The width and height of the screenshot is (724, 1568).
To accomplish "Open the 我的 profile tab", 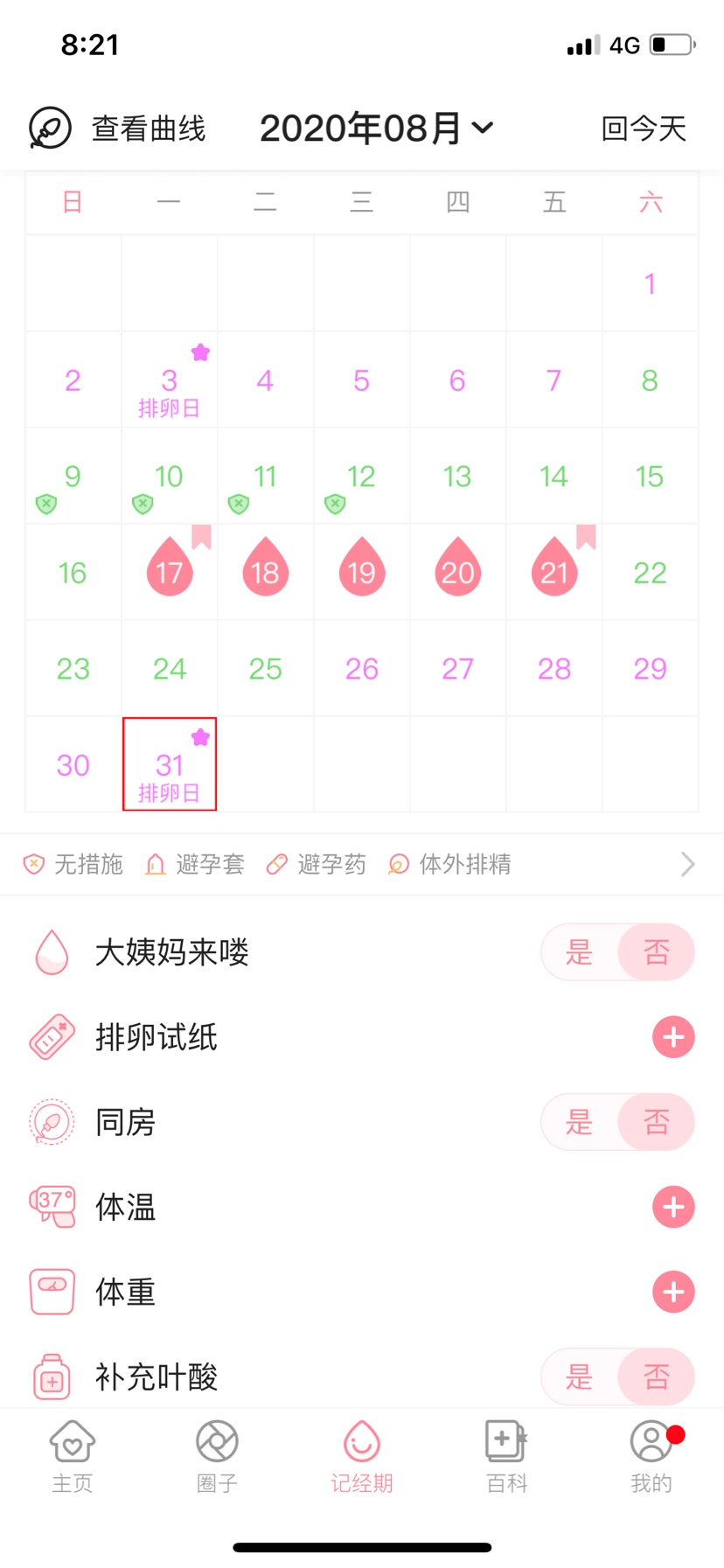I will pyautogui.click(x=651, y=1456).
